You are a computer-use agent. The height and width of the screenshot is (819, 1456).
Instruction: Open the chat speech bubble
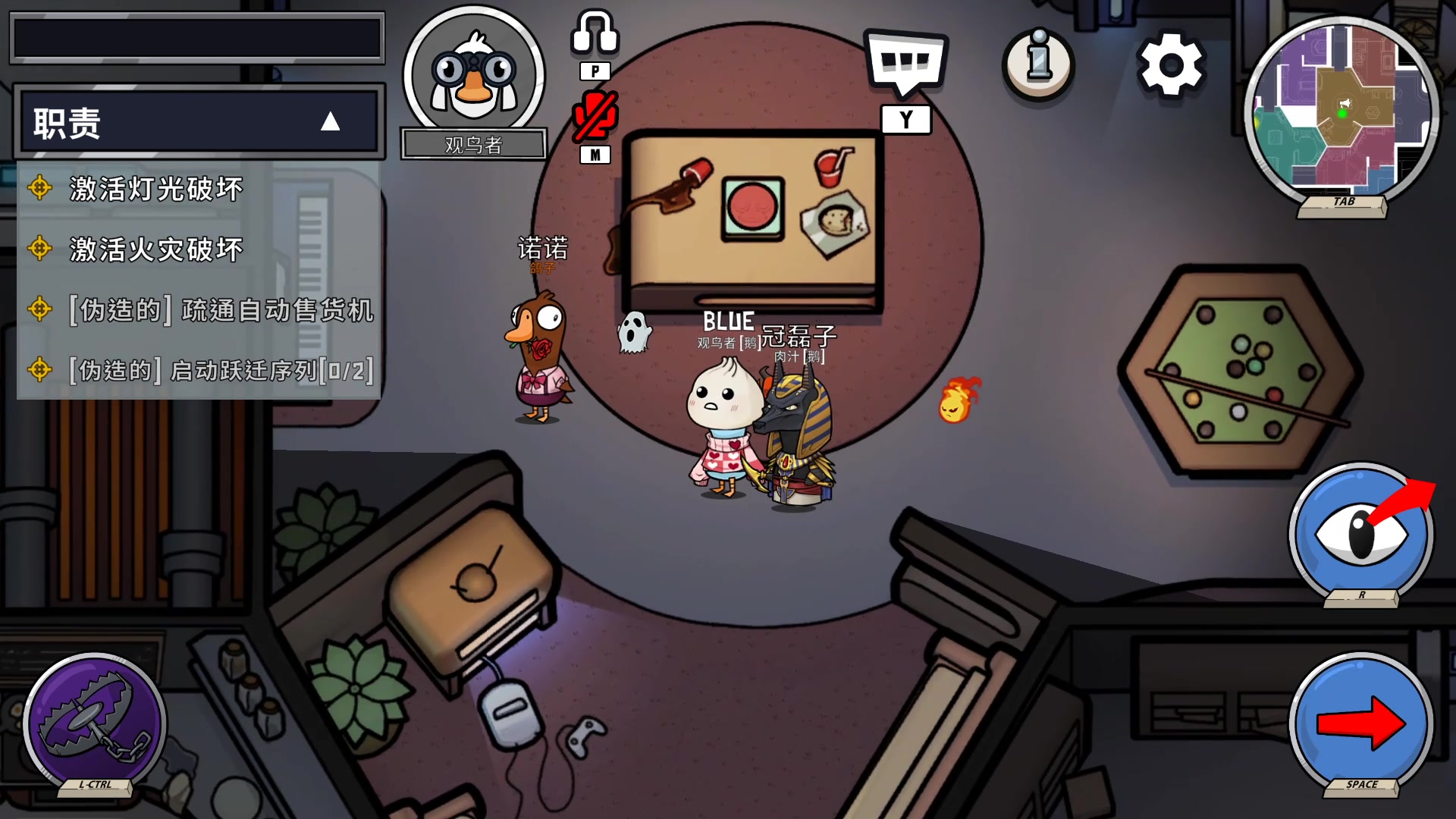click(x=905, y=64)
